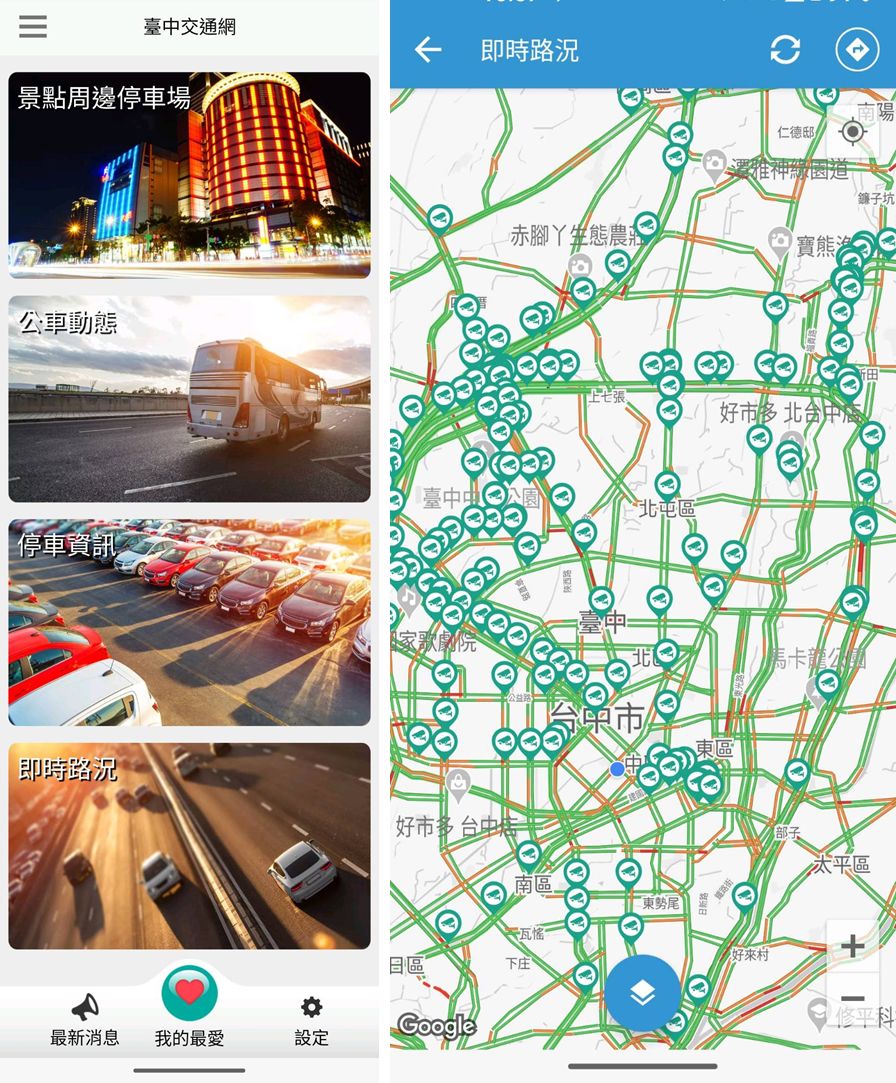Tap the back arrow to leave 即時路況
896x1083 pixels.
(427, 49)
